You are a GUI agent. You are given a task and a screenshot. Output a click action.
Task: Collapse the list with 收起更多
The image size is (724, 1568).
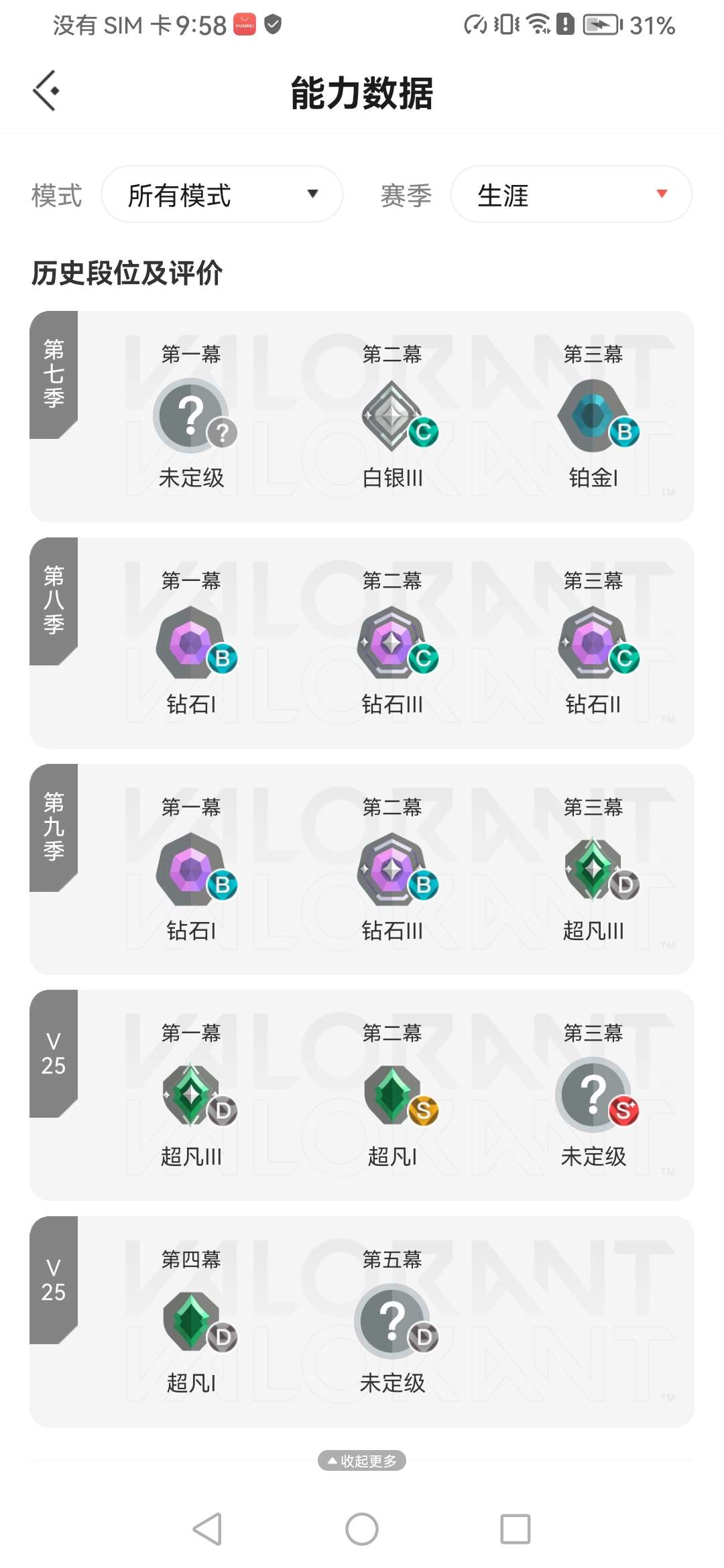(362, 1461)
